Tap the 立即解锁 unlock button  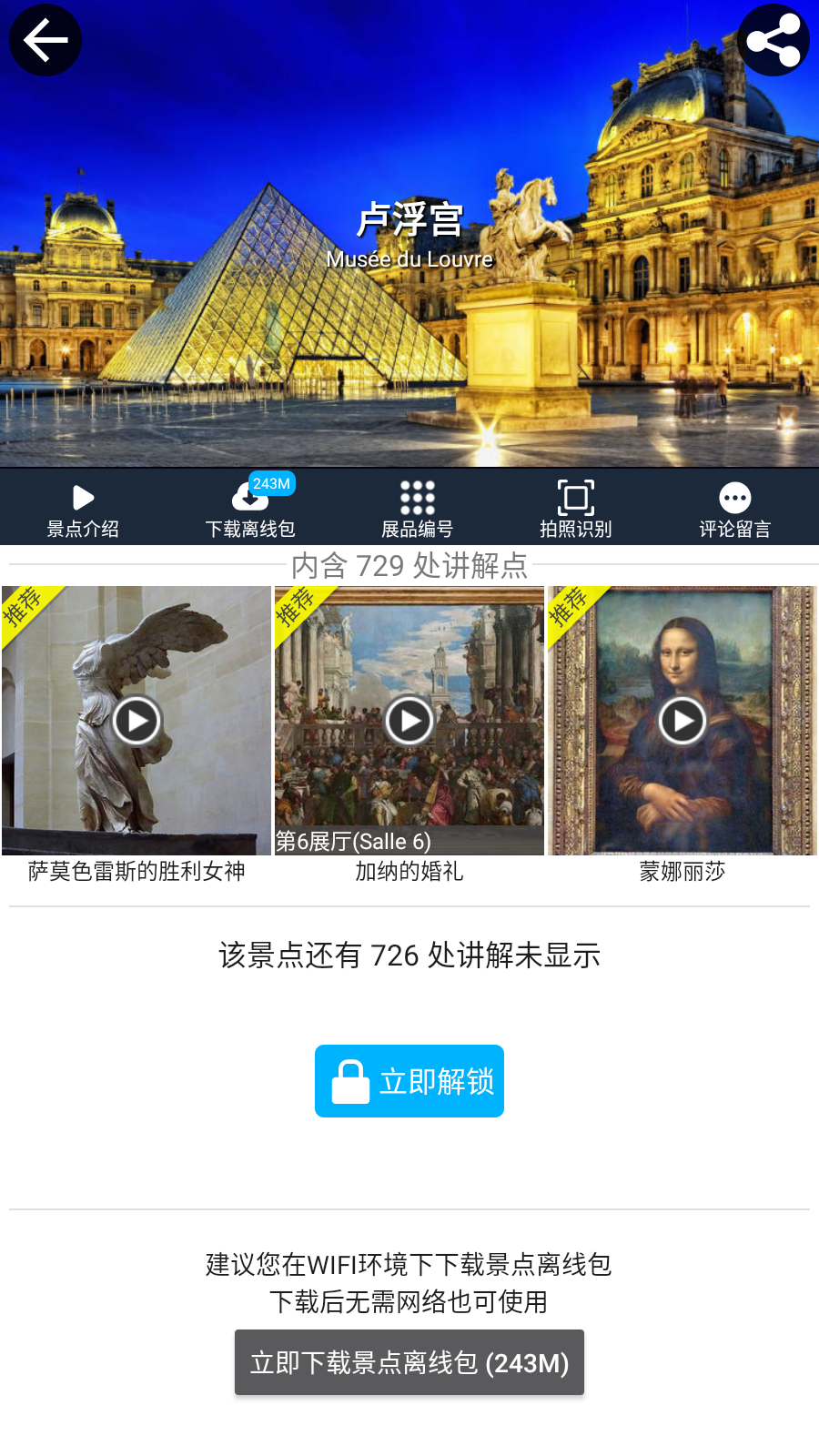click(409, 1081)
